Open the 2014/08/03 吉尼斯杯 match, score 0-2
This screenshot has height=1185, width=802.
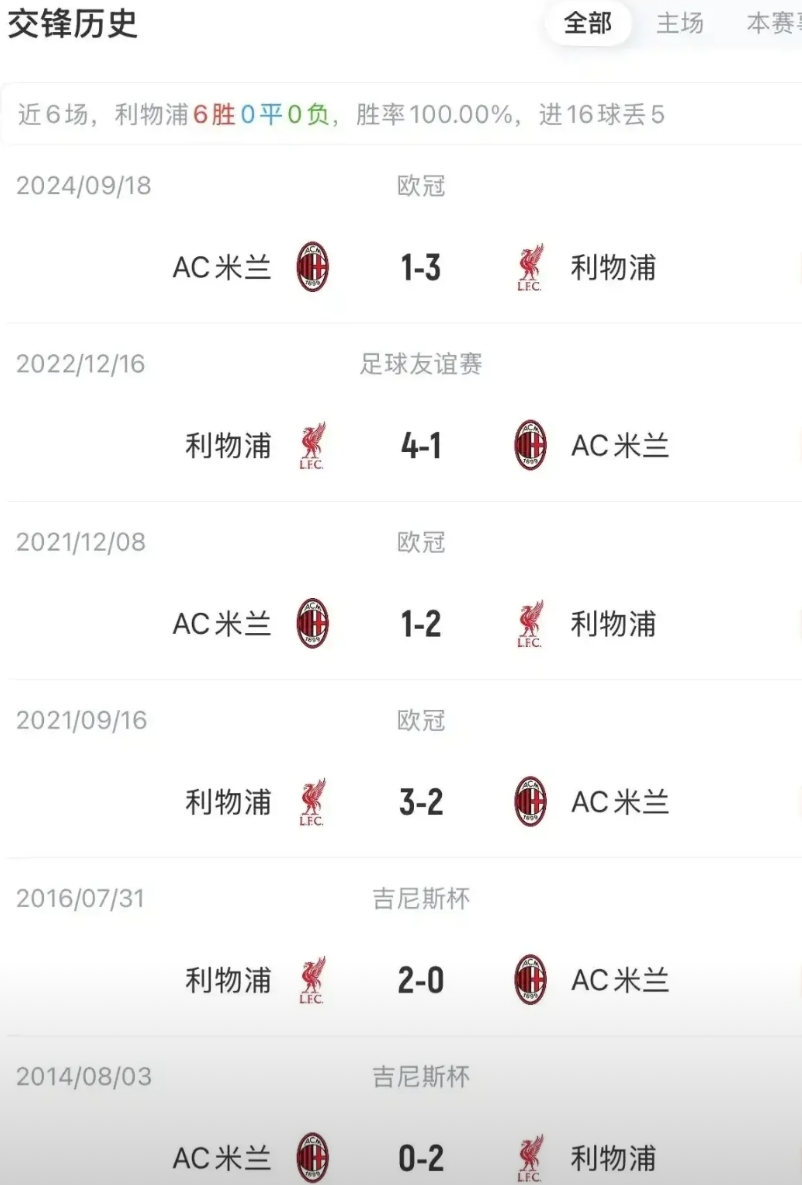coord(420,1157)
